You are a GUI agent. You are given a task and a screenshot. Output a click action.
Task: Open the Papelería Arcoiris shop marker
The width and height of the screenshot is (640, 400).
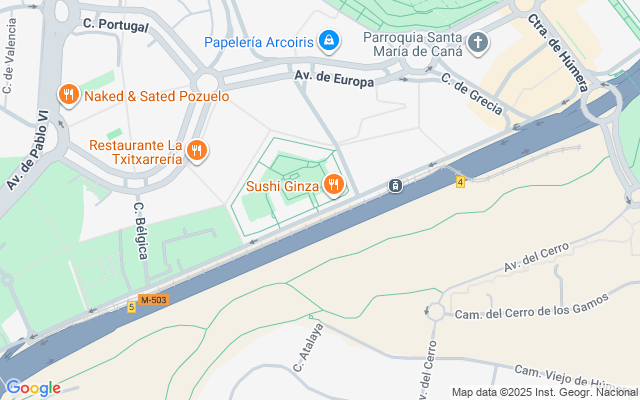tap(329, 41)
